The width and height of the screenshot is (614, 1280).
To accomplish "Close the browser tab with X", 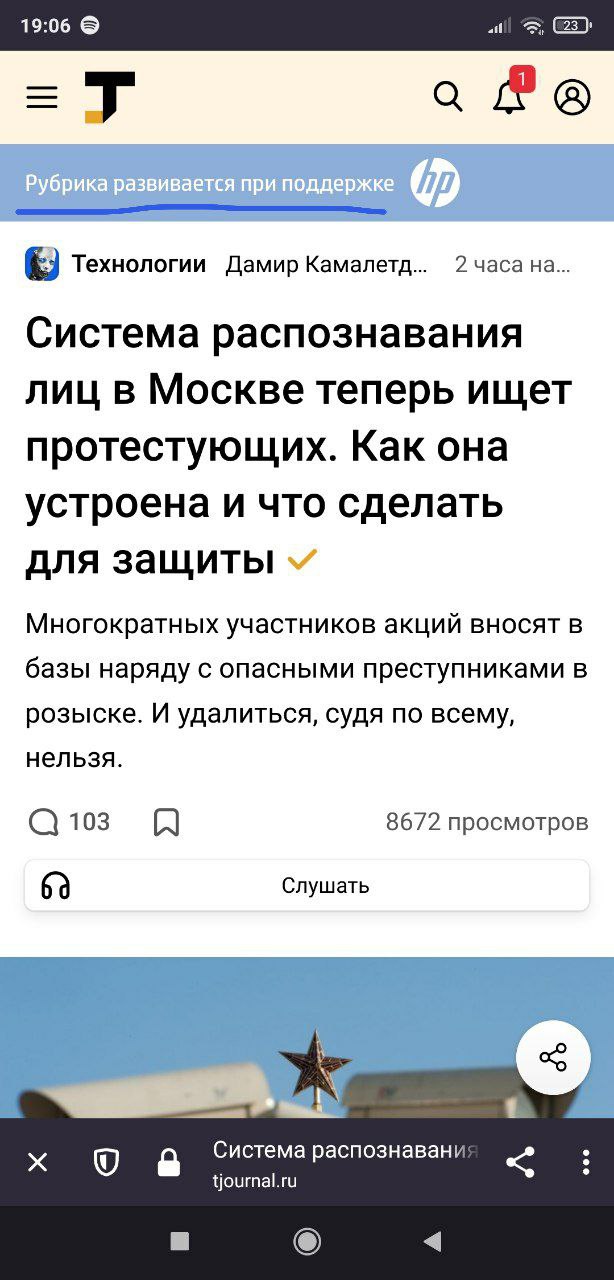I will pos(37,1162).
